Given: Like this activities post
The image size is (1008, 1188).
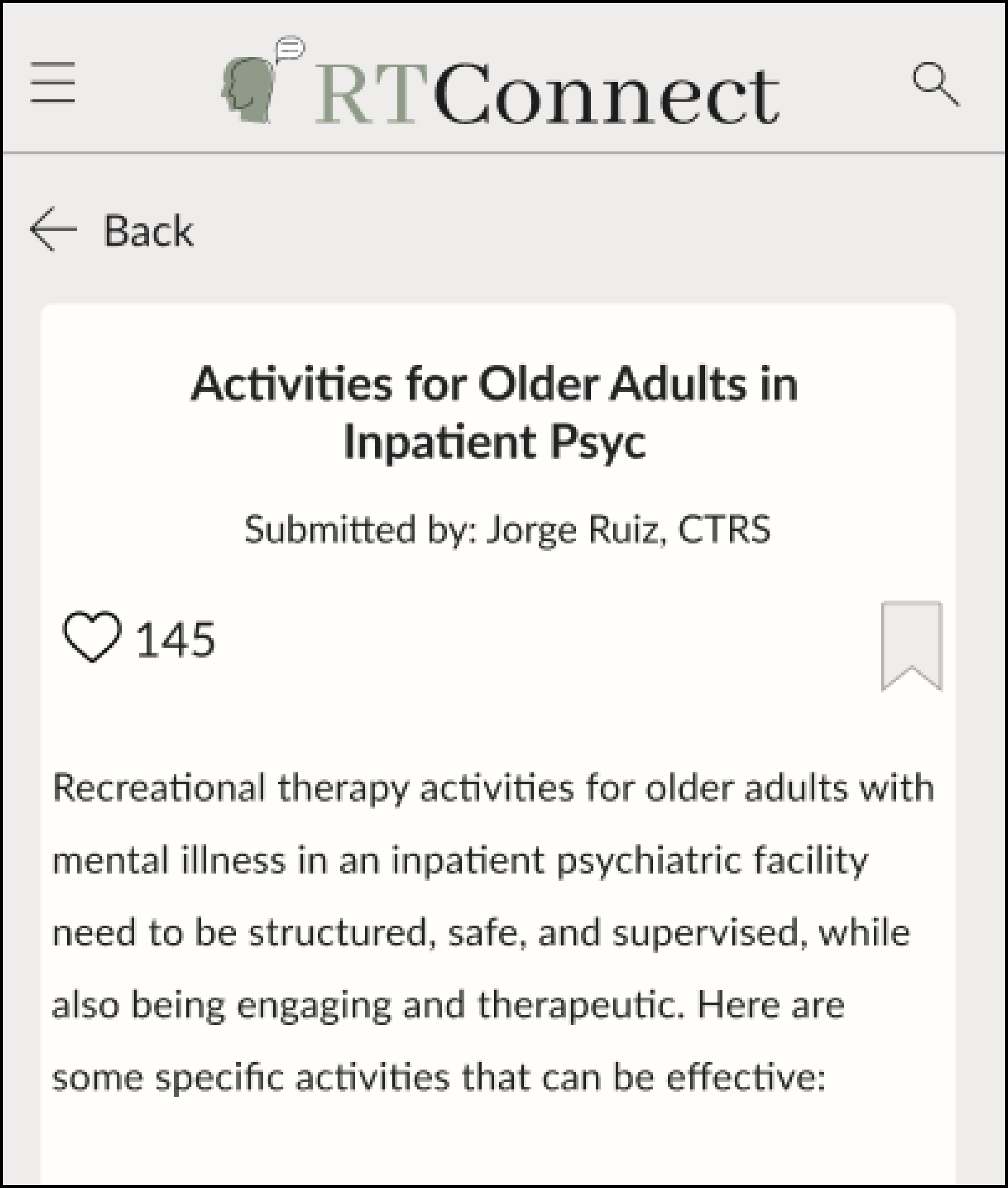Looking at the screenshot, I should coord(92,637).
